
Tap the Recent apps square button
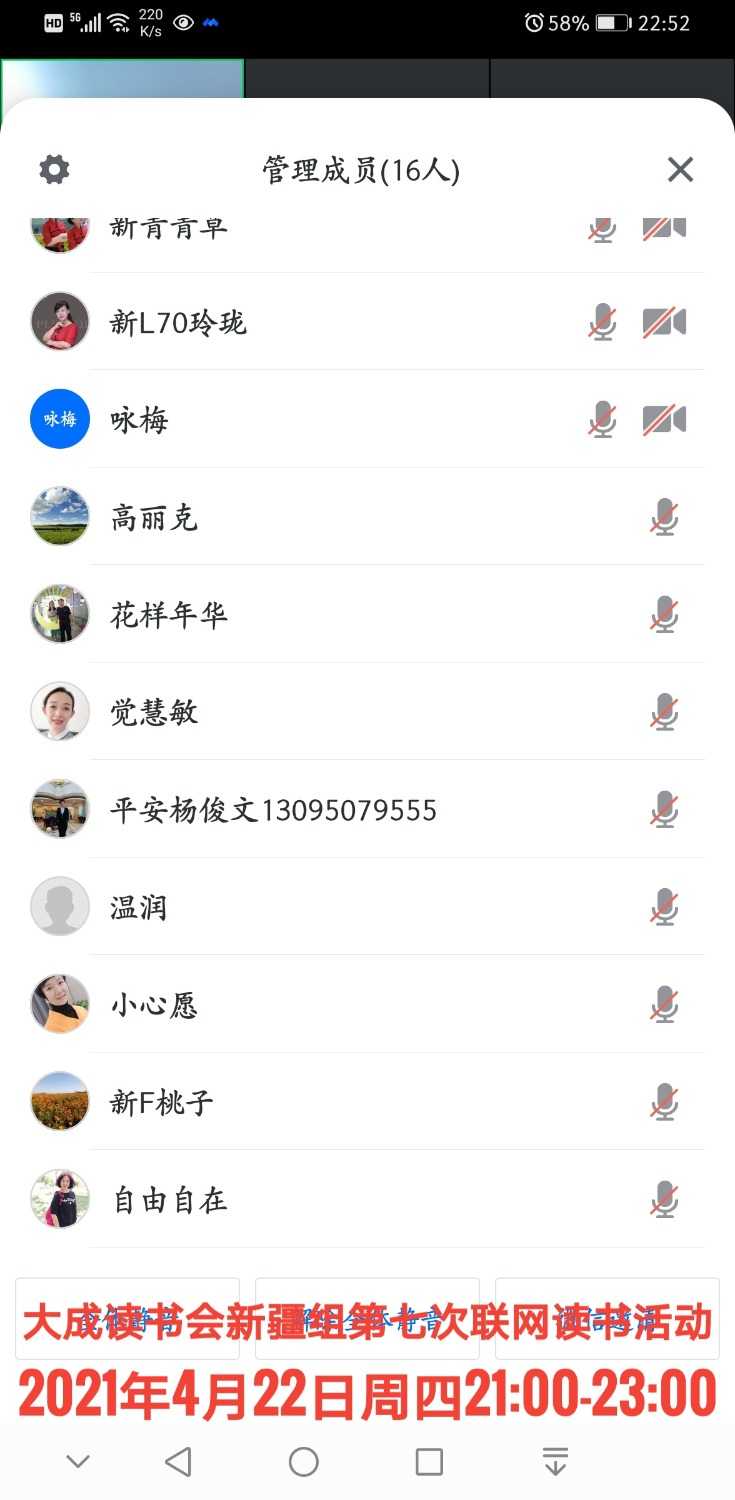tap(429, 1461)
